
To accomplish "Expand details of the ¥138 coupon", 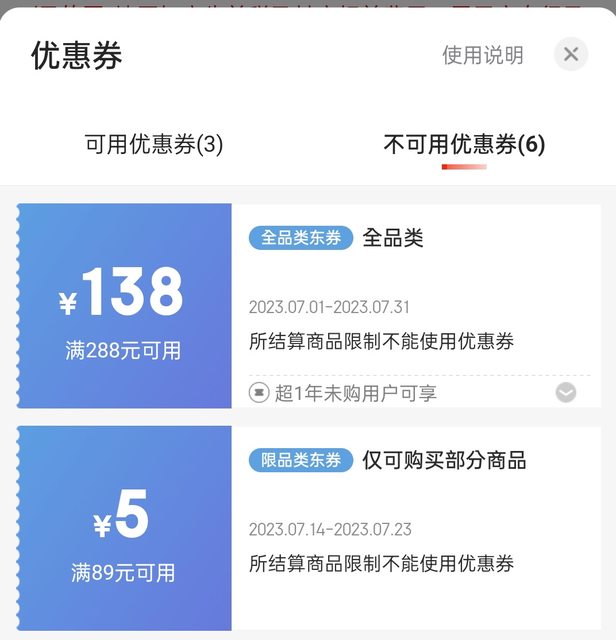I will pyautogui.click(x=566, y=393).
